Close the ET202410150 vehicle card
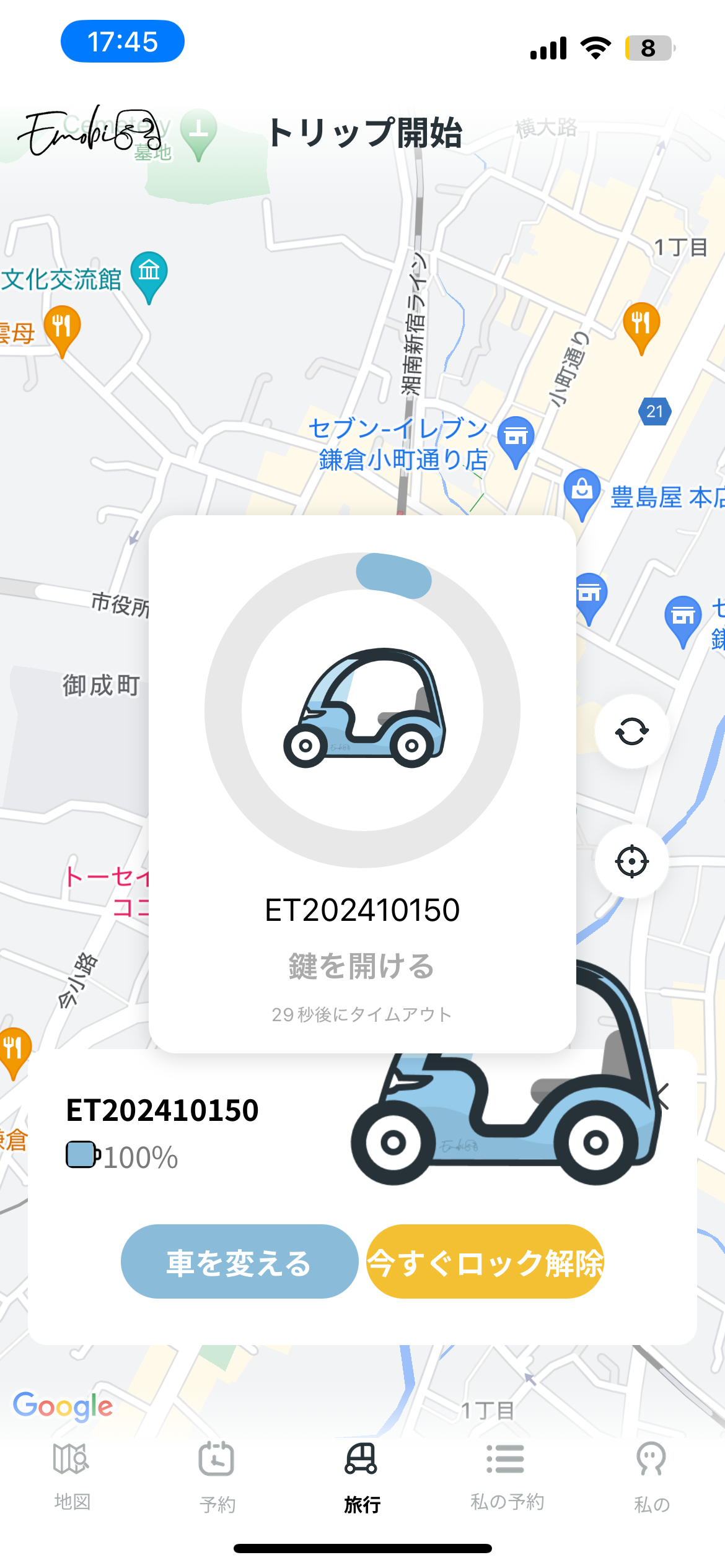The width and height of the screenshot is (725, 1568). pos(663,1097)
